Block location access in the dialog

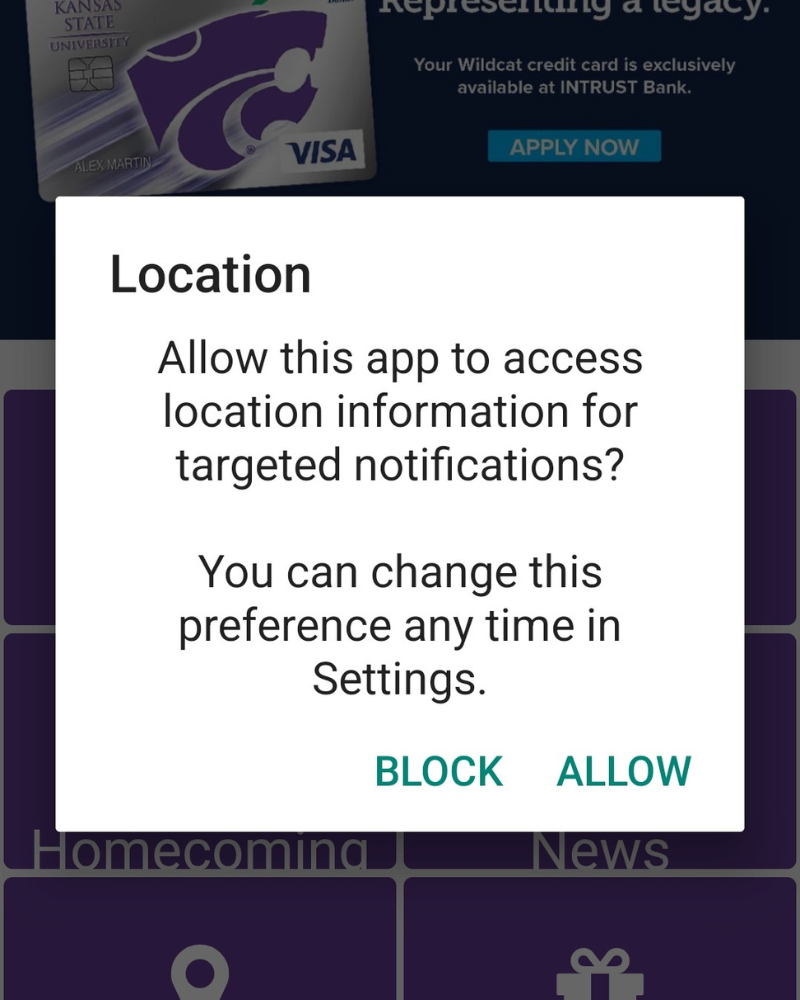[438, 771]
